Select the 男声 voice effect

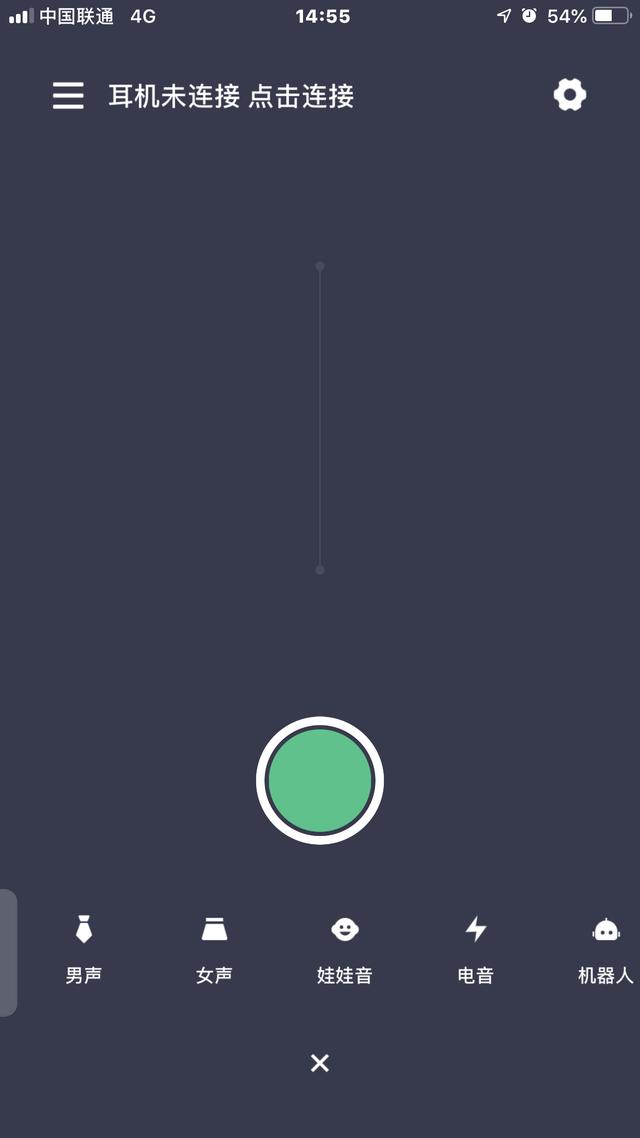84,948
